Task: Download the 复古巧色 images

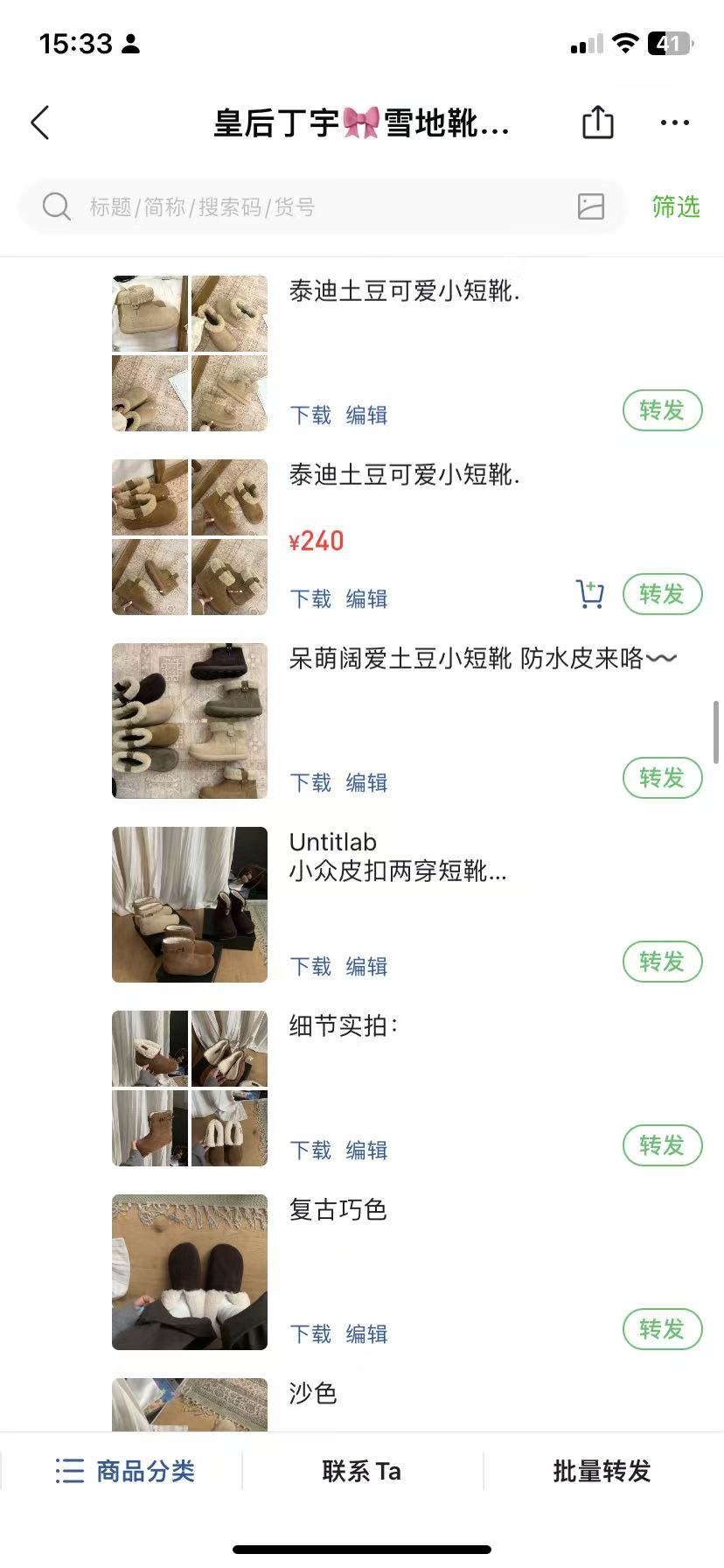Action: [310, 1333]
